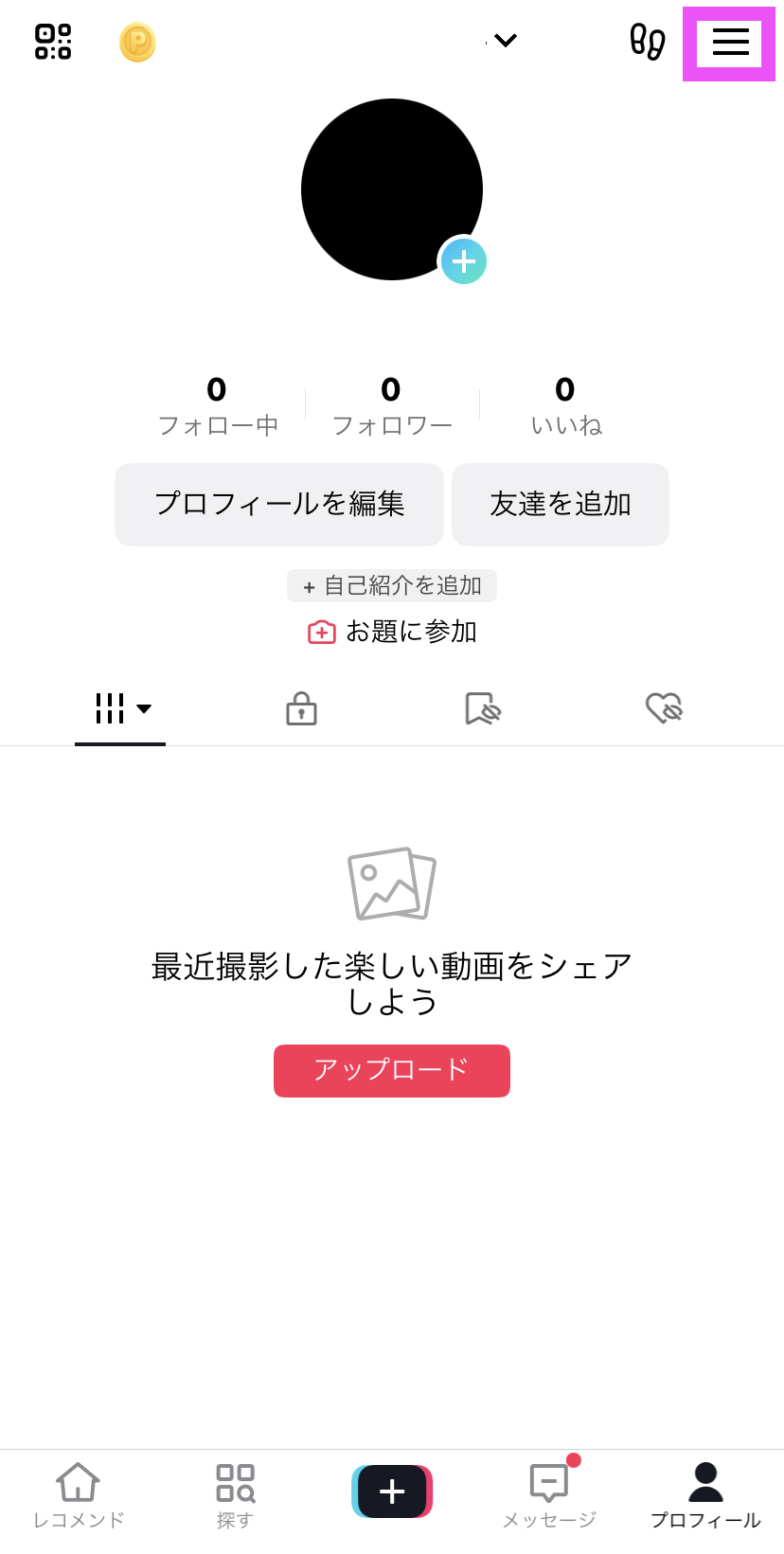Add a profile photo with plus badge
The image size is (784, 1554).
463,261
